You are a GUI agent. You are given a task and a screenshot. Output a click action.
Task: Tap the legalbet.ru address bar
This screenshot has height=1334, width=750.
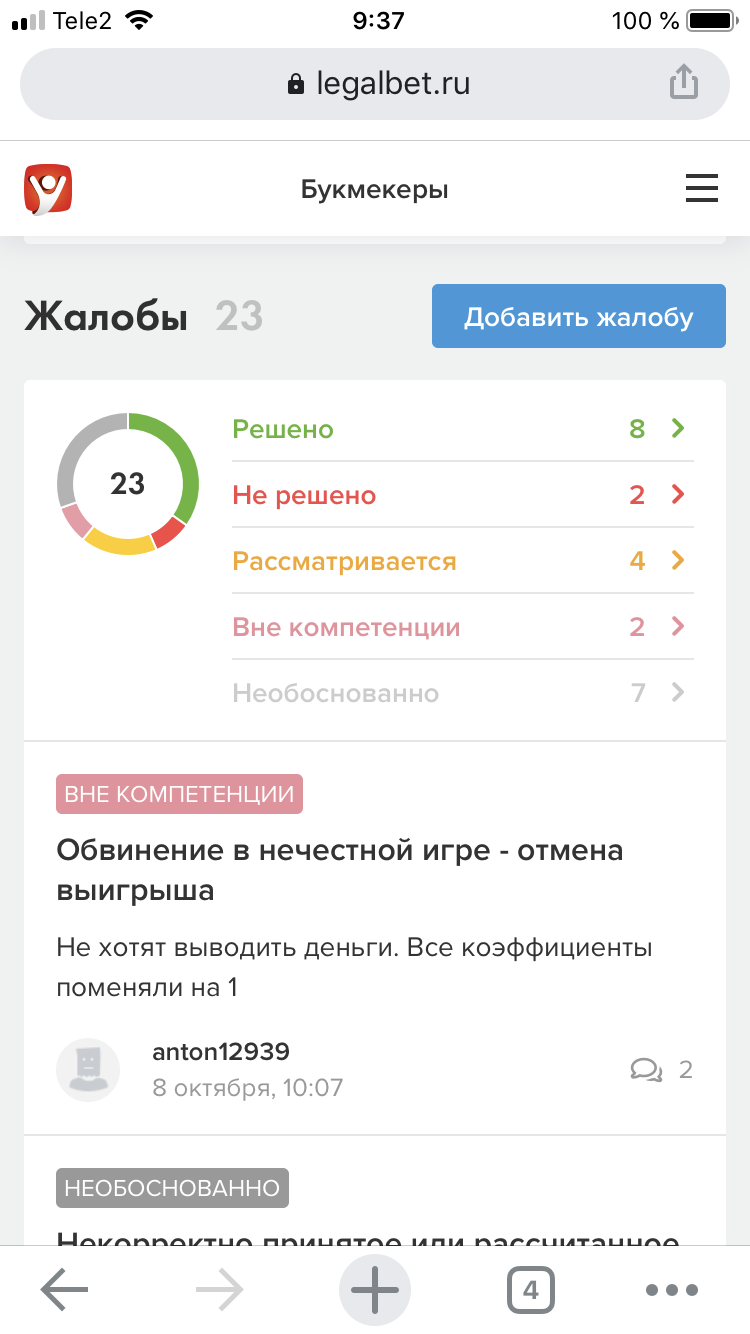tap(378, 84)
